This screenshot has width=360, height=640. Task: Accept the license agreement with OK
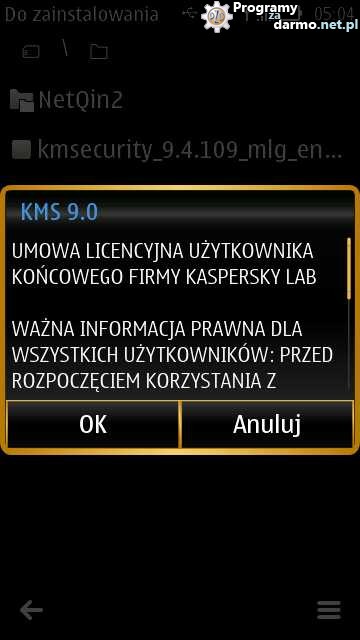click(x=93, y=424)
